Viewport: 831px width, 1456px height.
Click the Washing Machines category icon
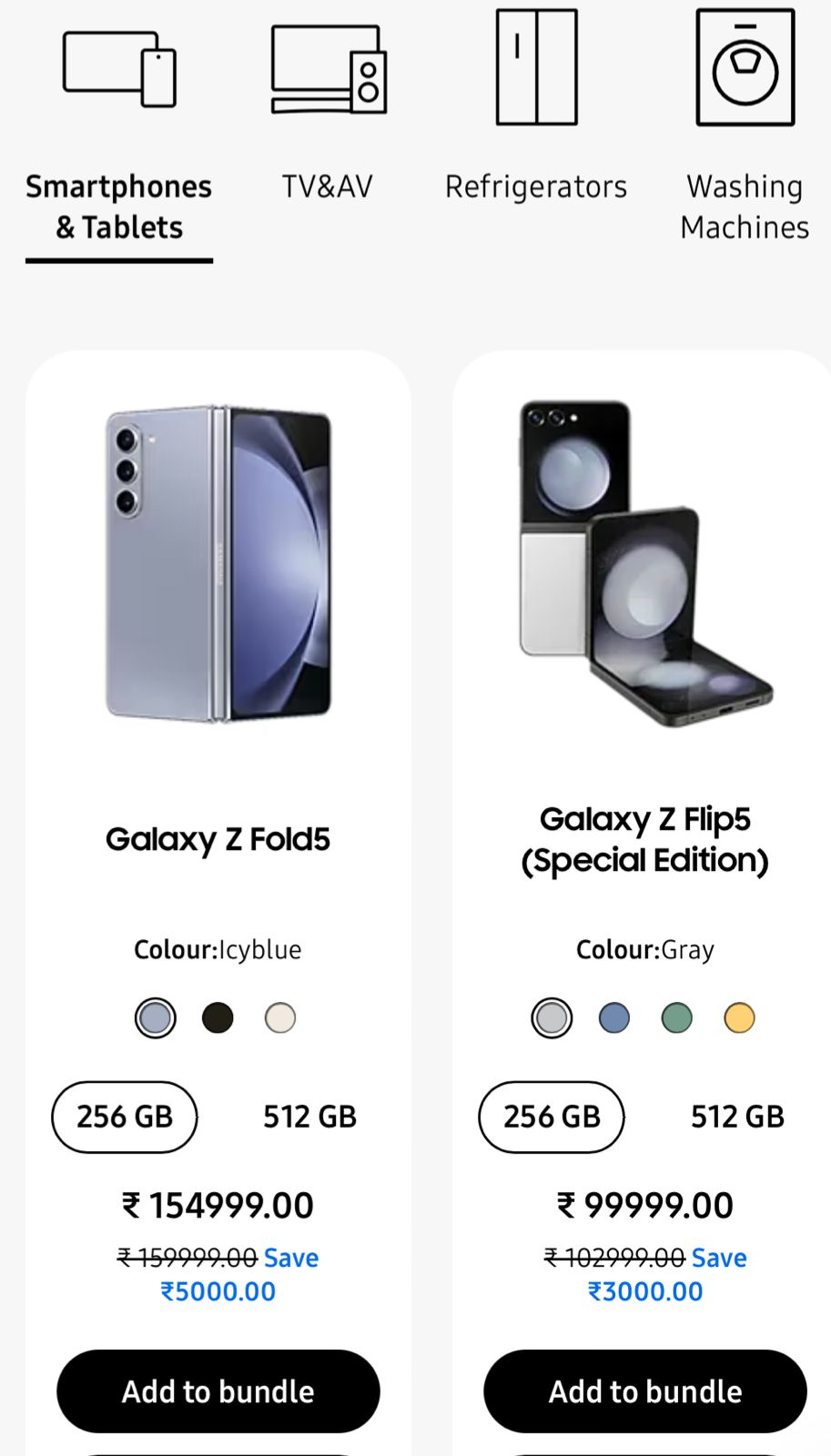point(744,66)
